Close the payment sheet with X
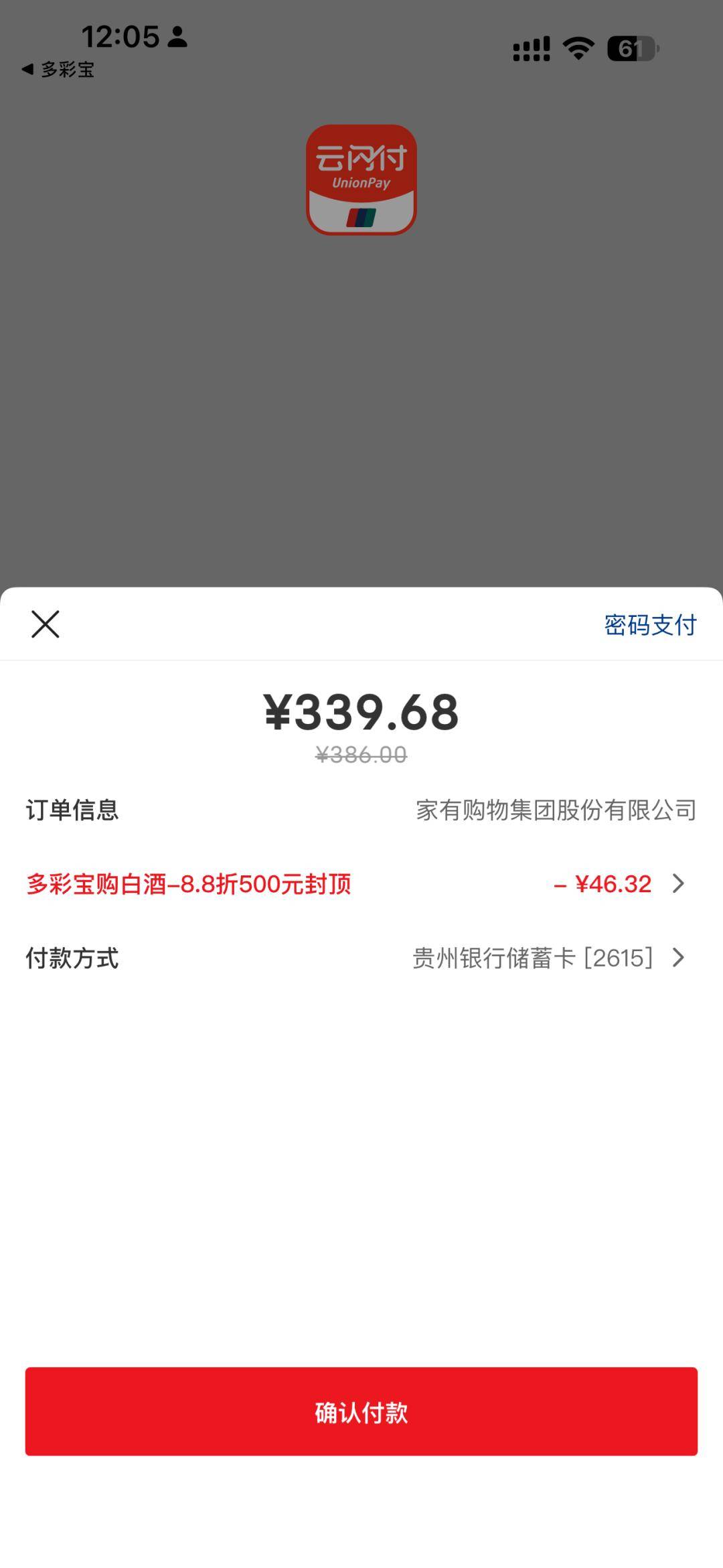Screen dimensions: 723x1568 point(46,624)
